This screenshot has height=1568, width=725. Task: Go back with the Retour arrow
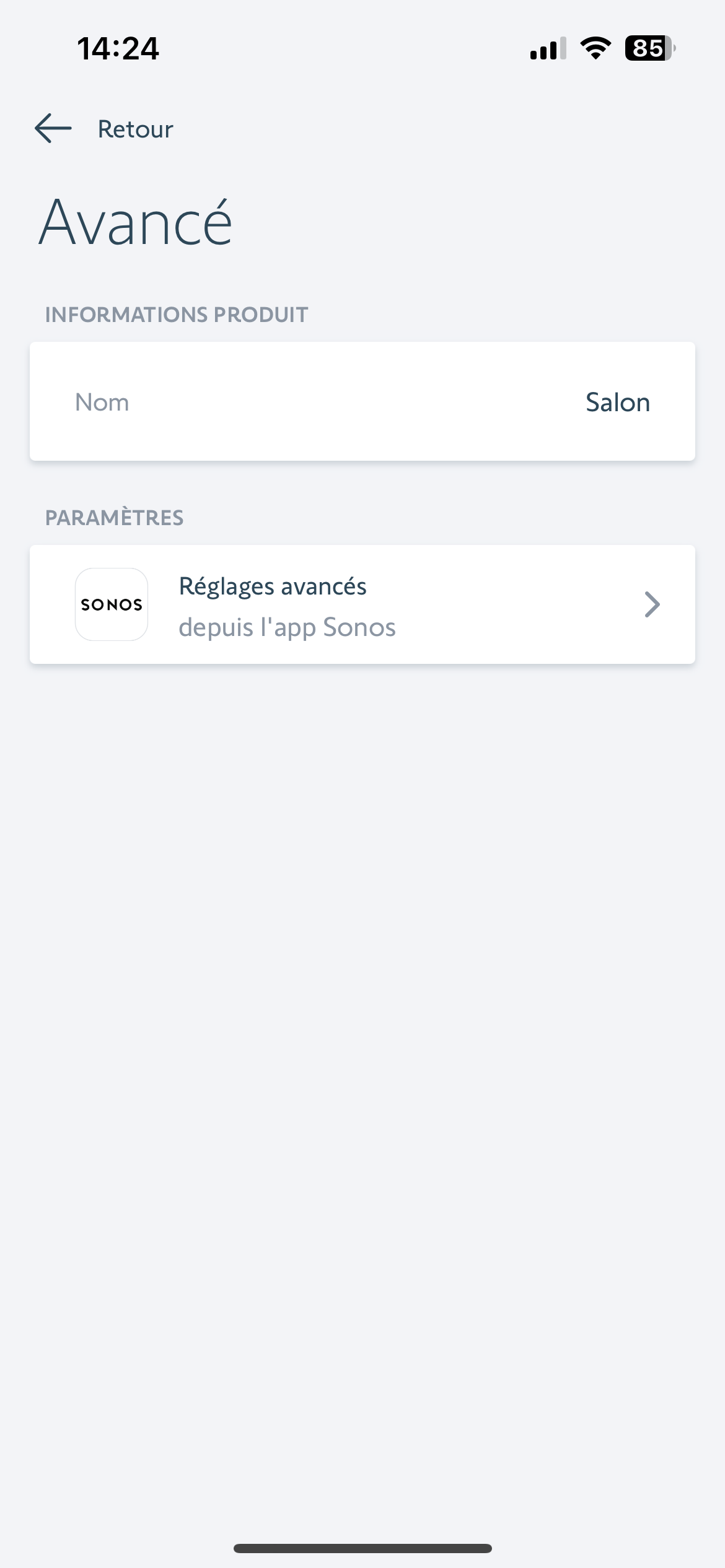coord(53,129)
